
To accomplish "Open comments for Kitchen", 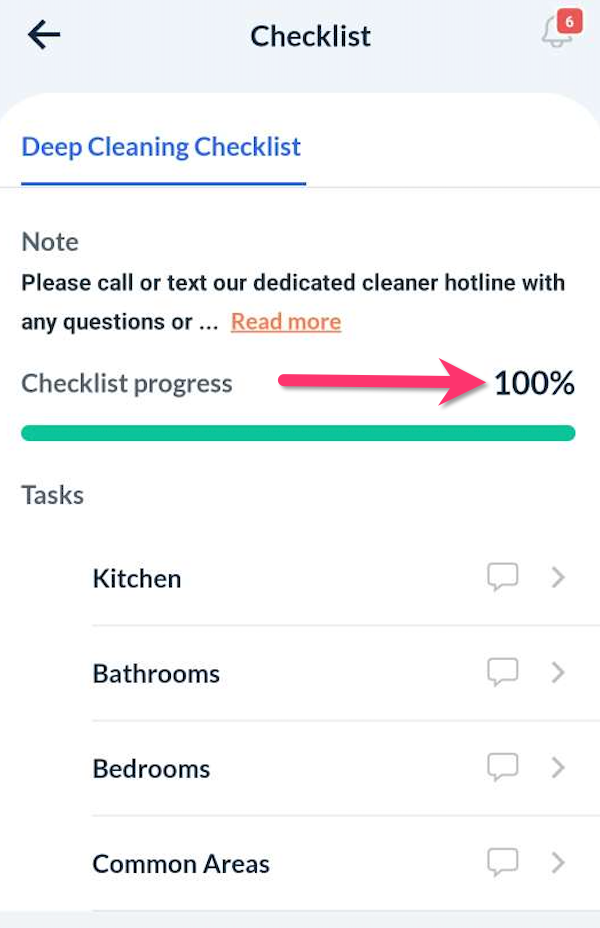I will pos(503,577).
